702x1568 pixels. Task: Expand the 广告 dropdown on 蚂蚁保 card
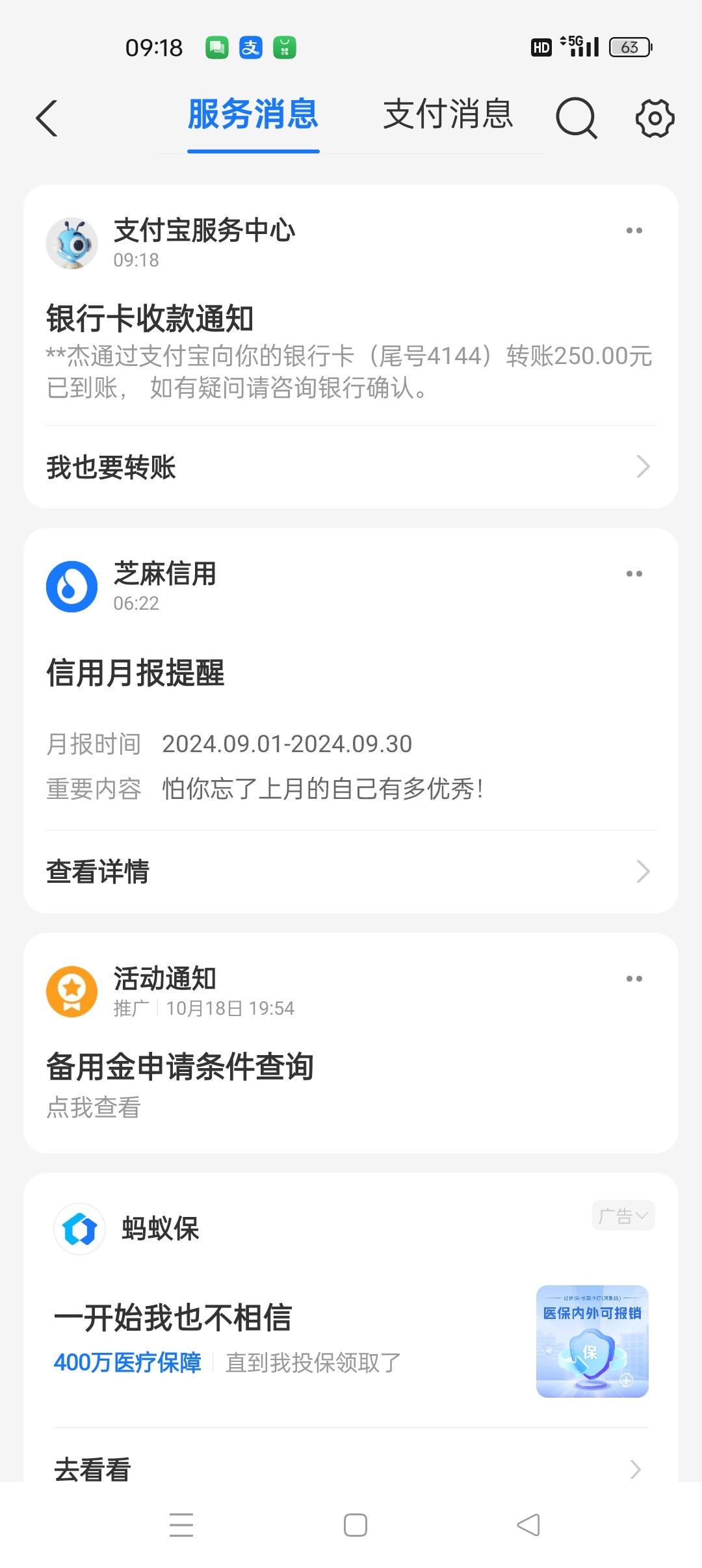pos(623,1216)
